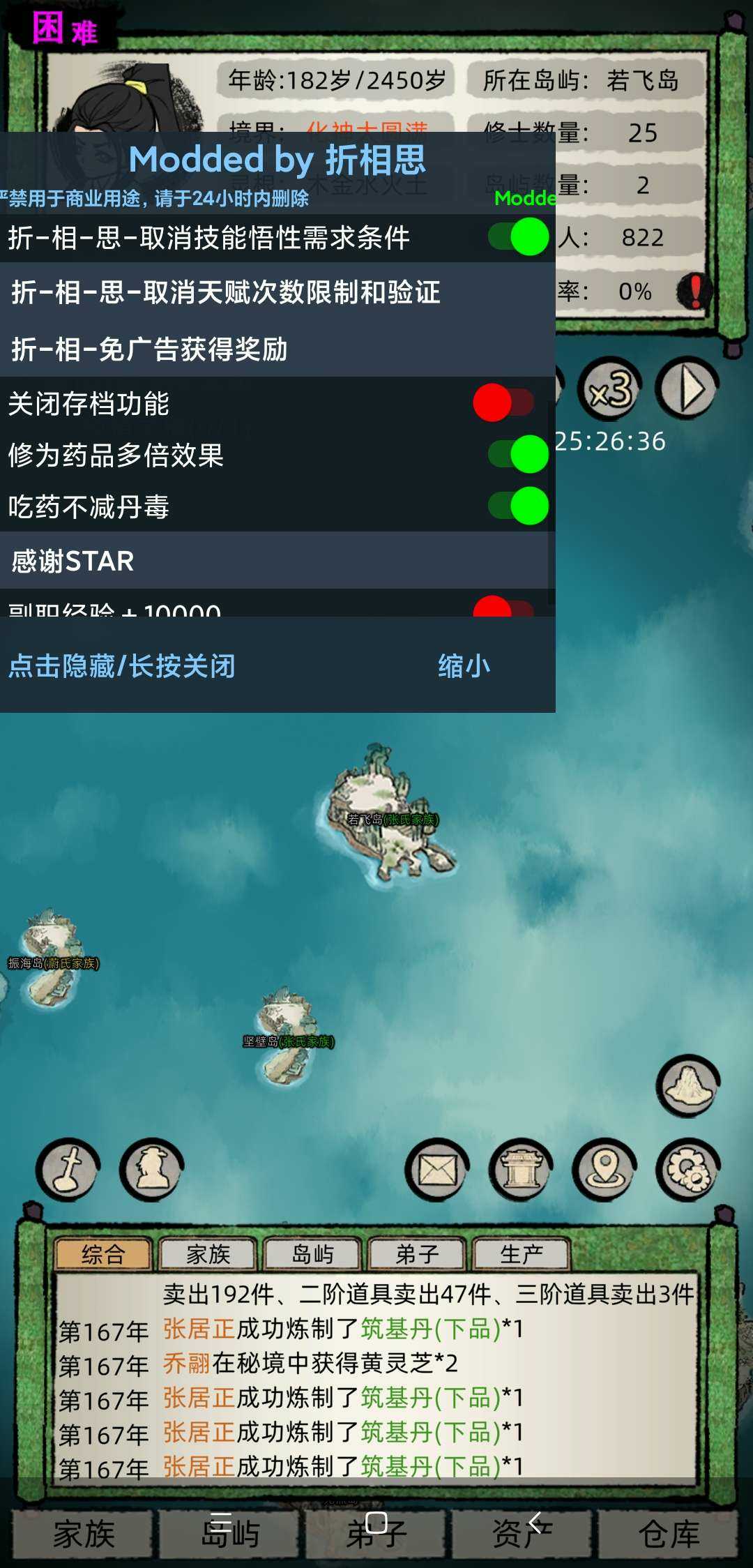Set game speed to x3
This screenshot has width=753, height=1568.
609,390
